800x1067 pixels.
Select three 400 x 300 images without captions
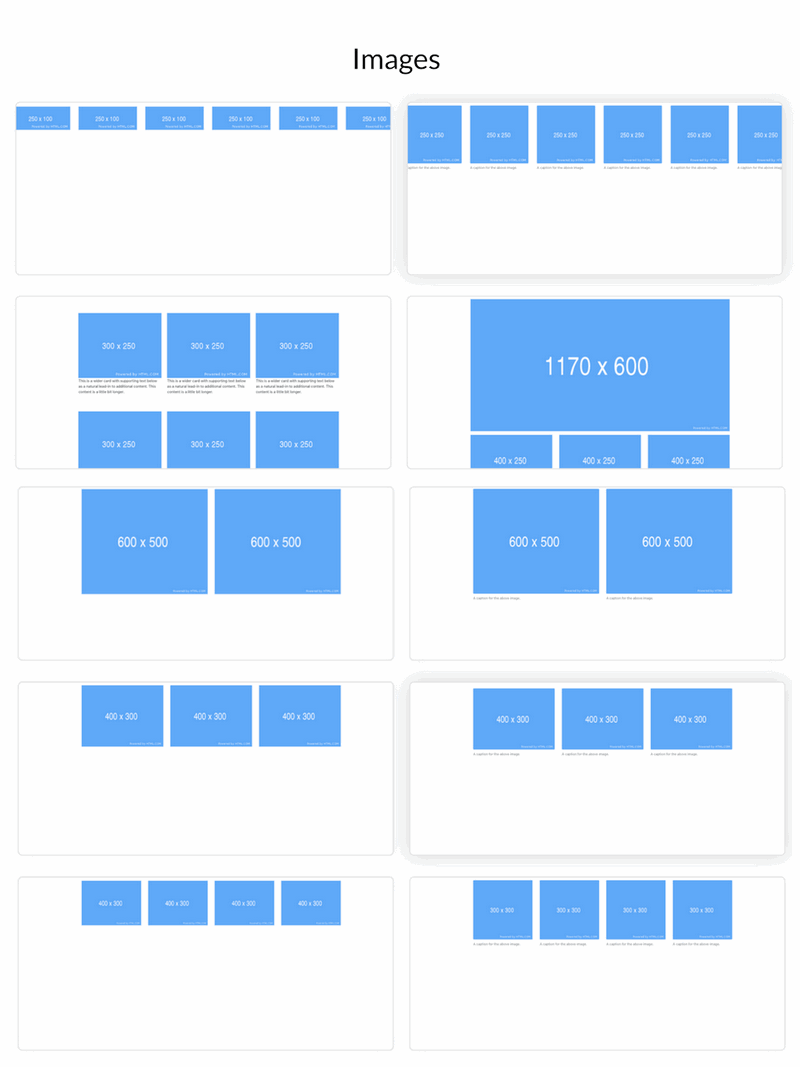tap(205, 768)
